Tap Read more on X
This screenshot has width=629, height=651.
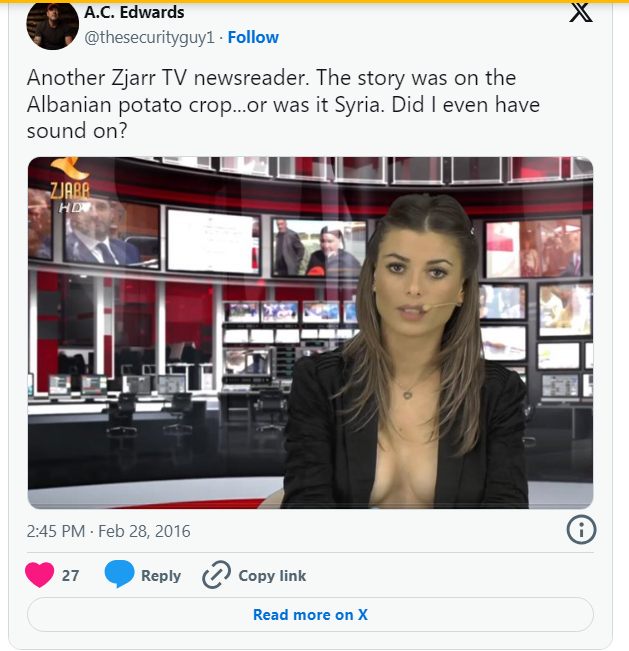coord(310,614)
